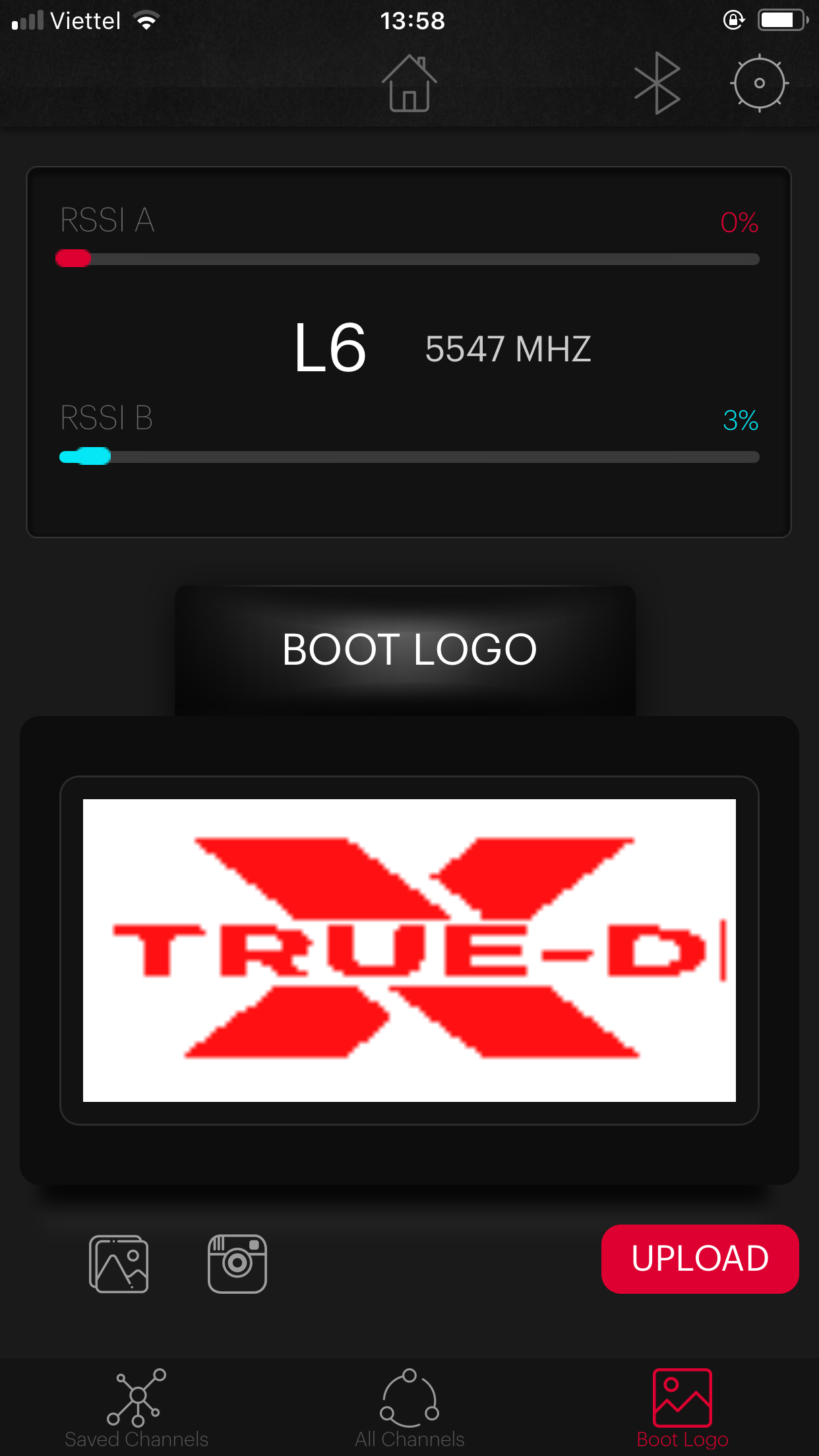Open the Bluetooth connection icon
The width and height of the screenshot is (819, 1456).
coord(657,83)
